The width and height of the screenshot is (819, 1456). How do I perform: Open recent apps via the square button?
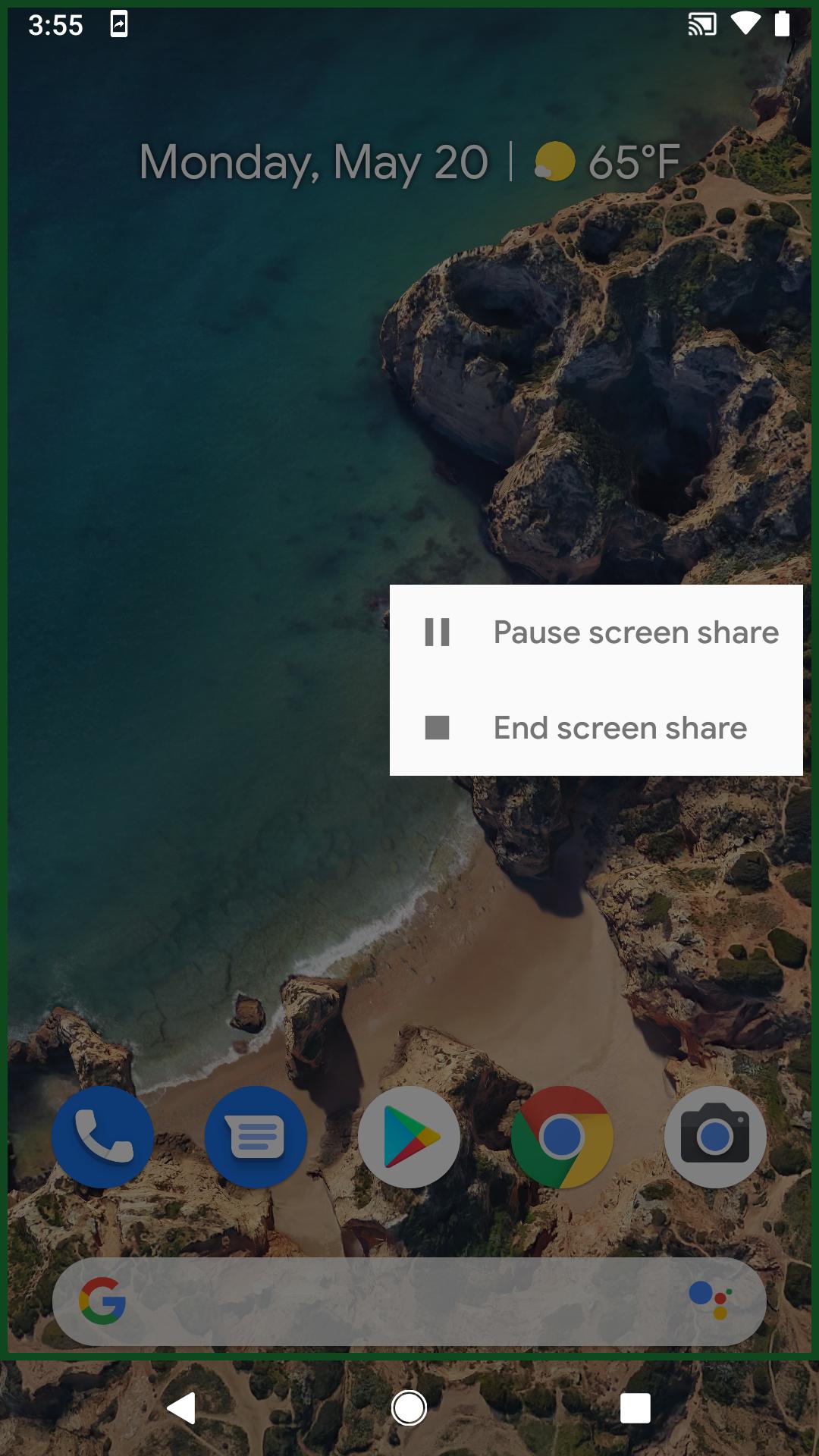tap(635, 1408)
